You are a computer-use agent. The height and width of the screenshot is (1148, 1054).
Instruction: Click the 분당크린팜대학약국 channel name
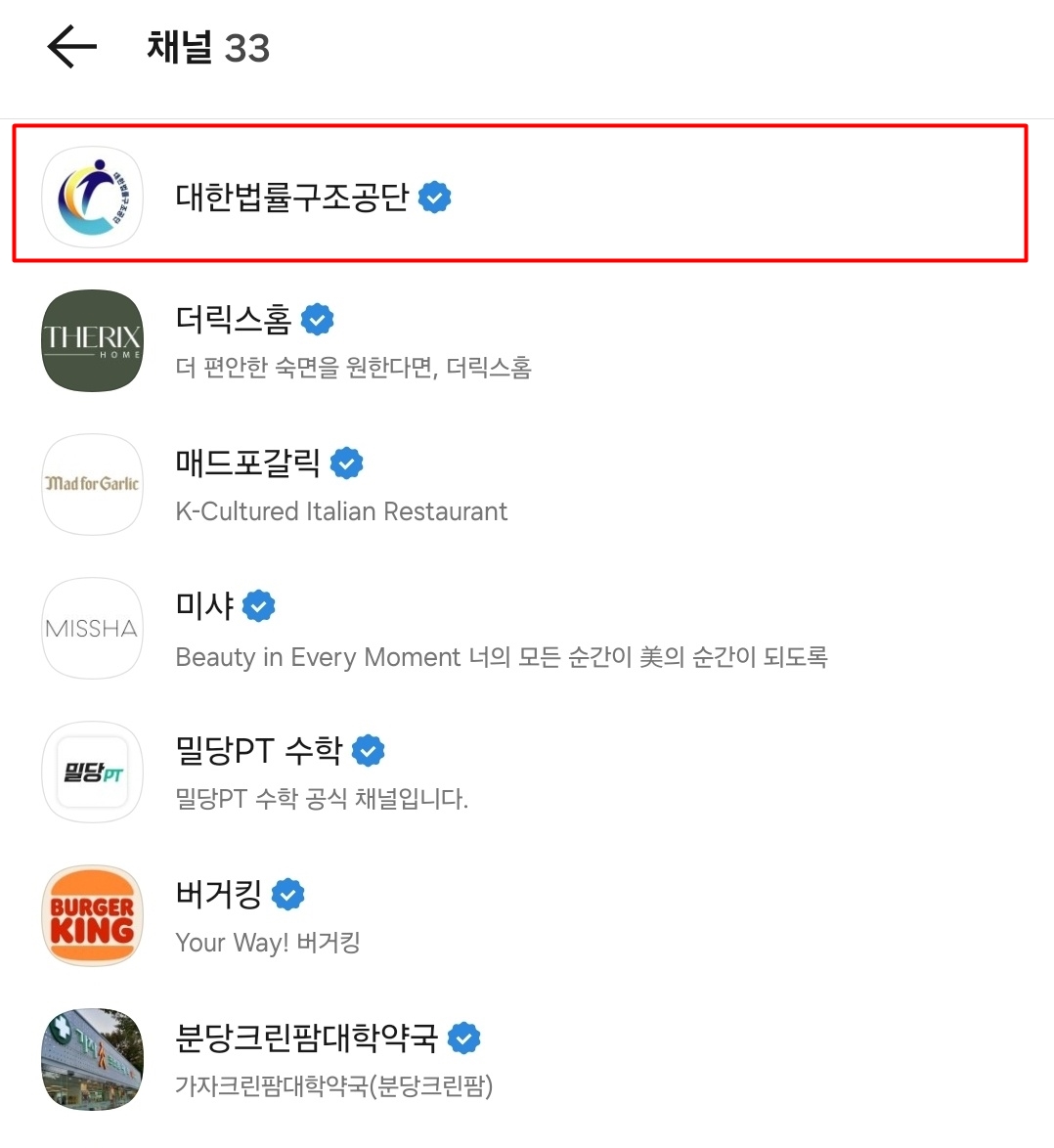311,1038
